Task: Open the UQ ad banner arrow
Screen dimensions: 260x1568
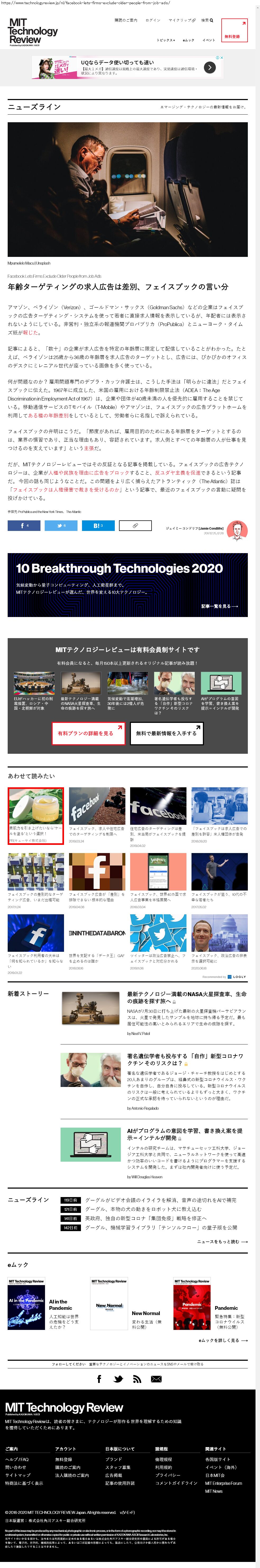Action: point(209,68)
